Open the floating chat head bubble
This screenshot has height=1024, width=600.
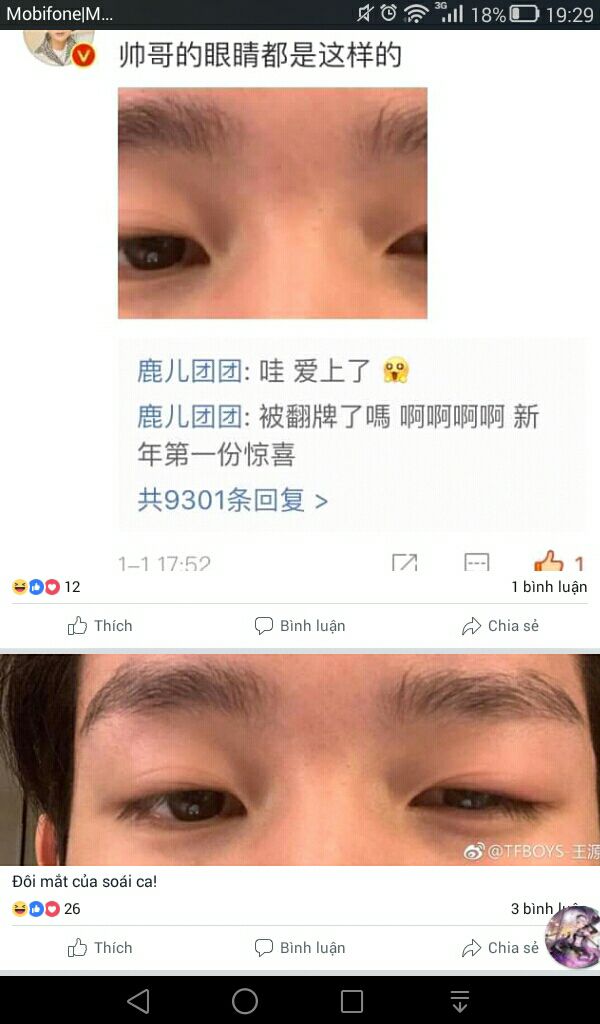(573, 938)
